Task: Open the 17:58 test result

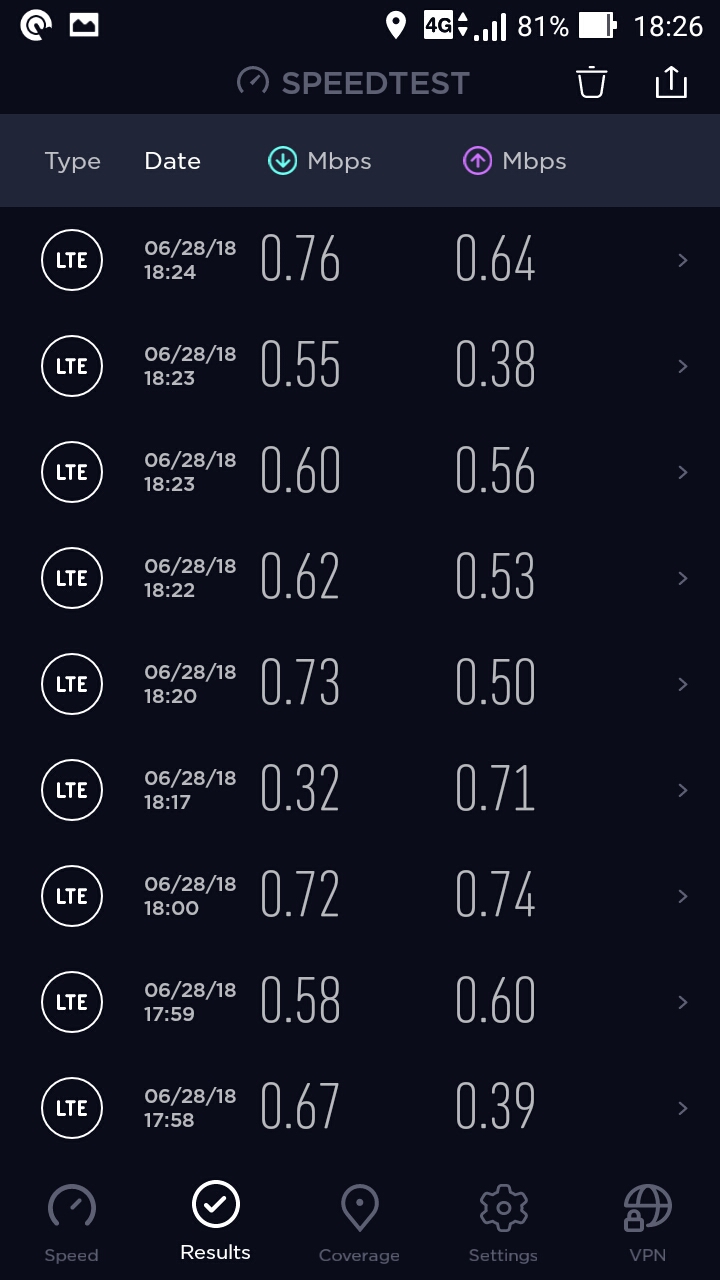Action: [x=360, y=1108]
